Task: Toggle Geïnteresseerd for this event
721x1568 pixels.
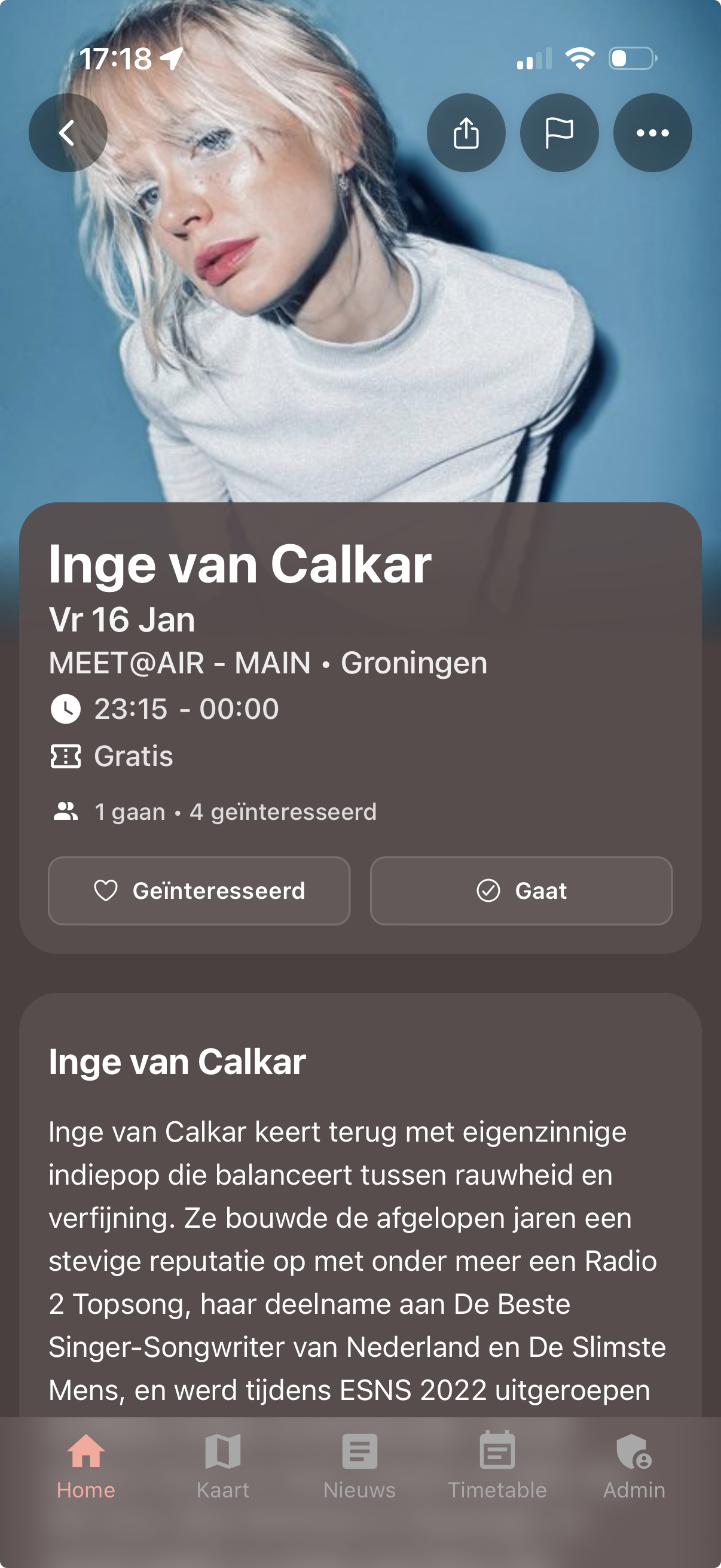Action: [x=198, y=891]
